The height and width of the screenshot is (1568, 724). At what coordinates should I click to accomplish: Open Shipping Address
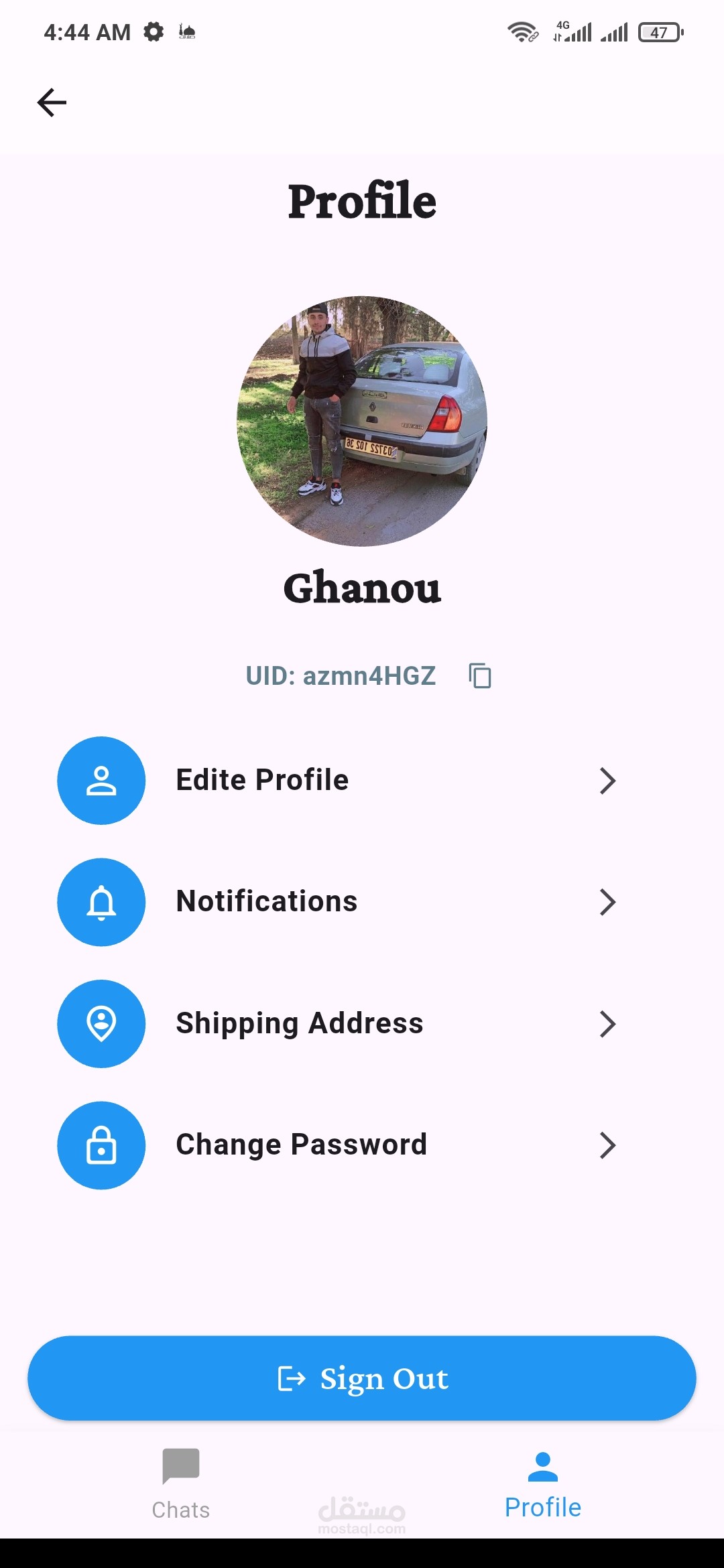(x=335, y=1024)
